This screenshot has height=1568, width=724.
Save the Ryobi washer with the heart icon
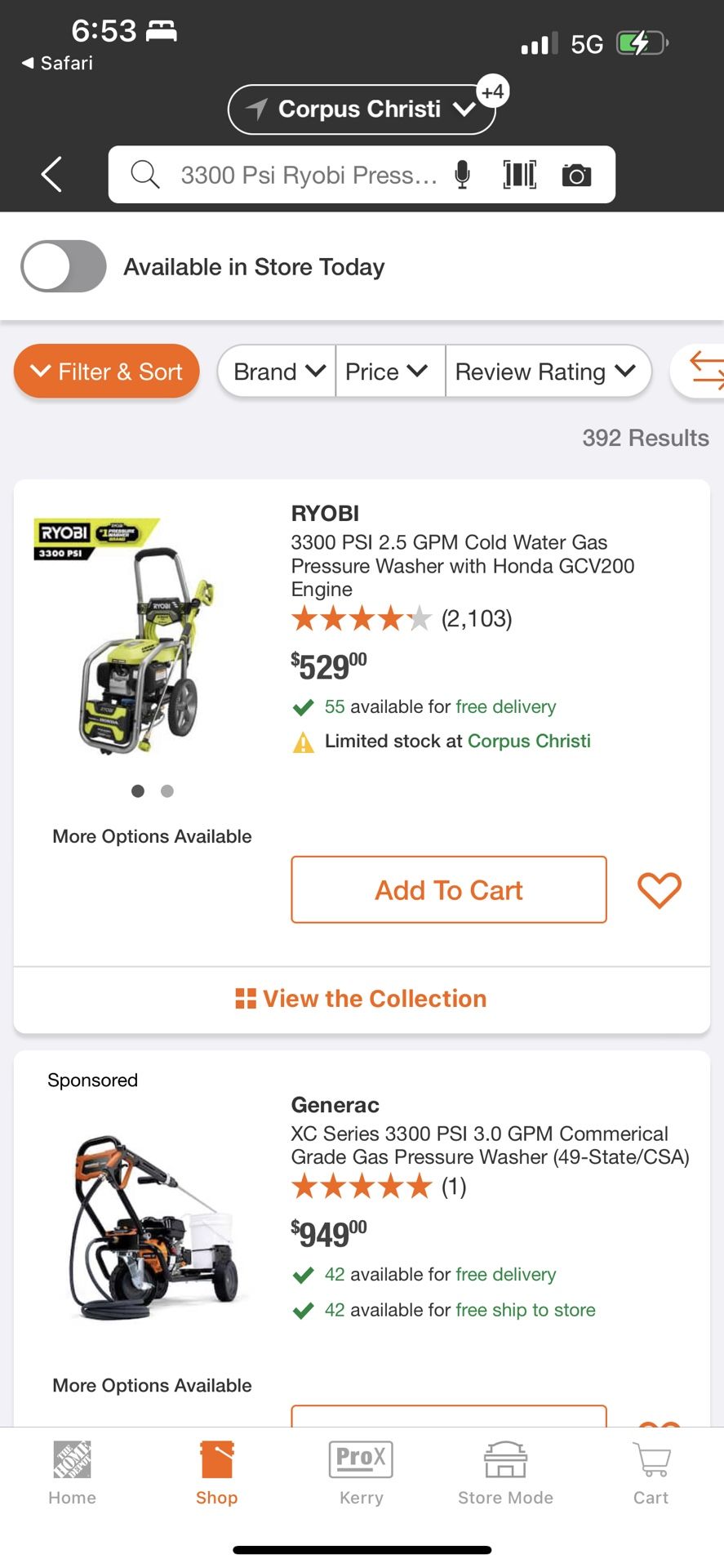659,889
